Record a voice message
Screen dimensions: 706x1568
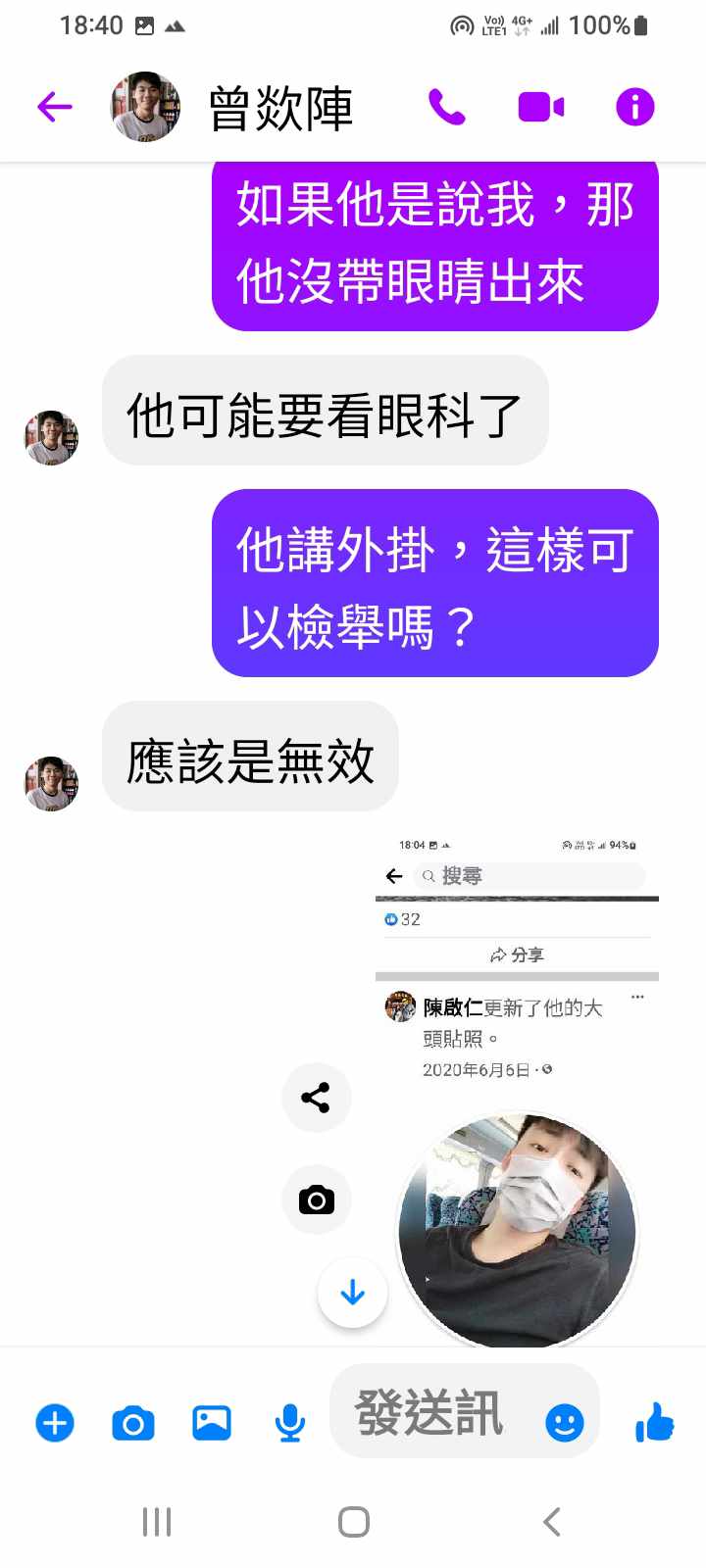[290, 1423]
